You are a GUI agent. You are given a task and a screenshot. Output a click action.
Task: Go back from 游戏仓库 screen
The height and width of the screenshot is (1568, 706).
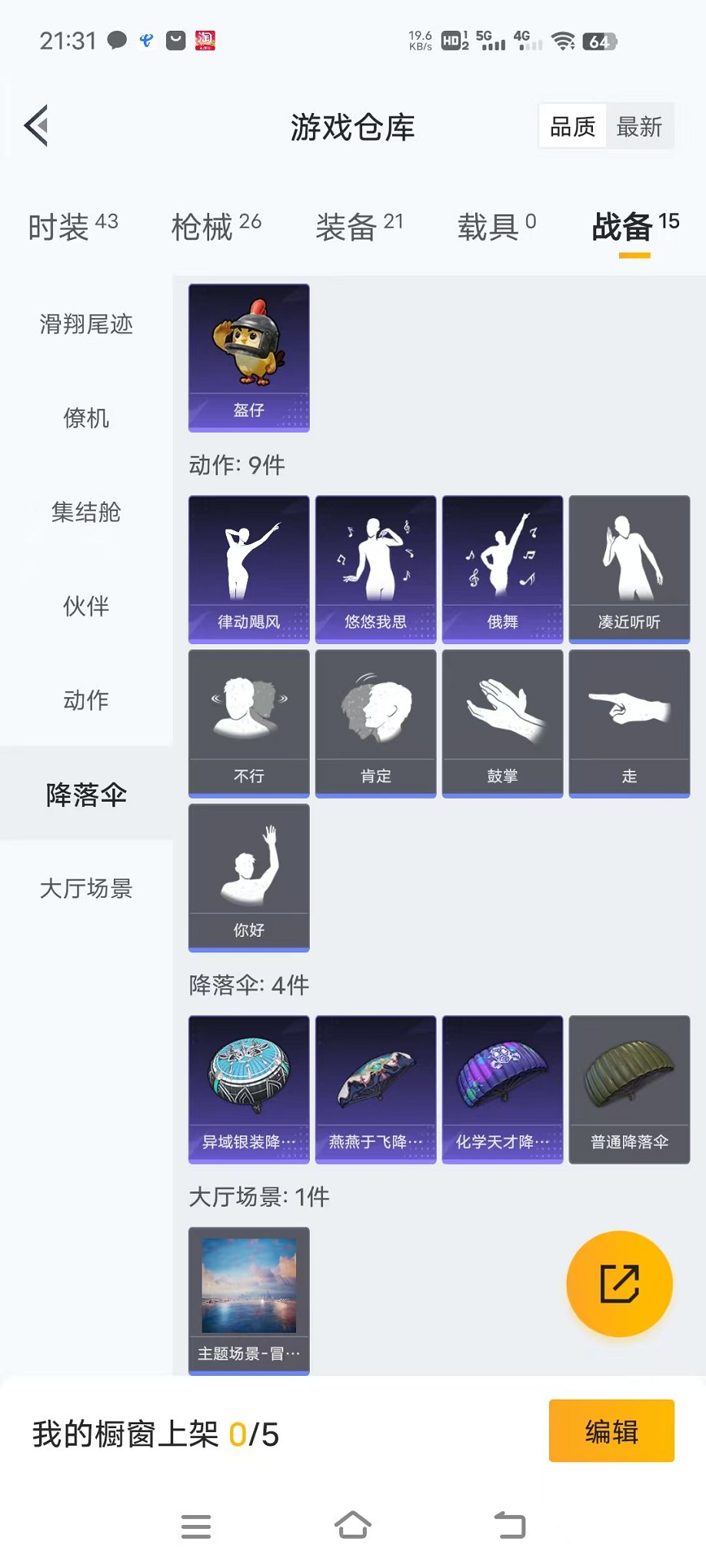(37, 125)
